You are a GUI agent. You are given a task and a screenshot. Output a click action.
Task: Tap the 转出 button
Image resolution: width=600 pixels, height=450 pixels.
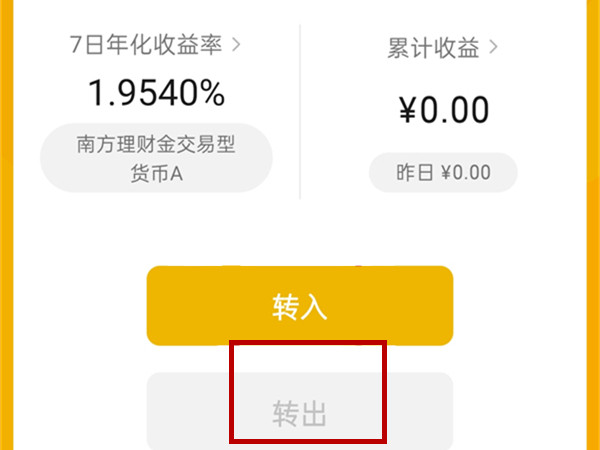point(300,412)
